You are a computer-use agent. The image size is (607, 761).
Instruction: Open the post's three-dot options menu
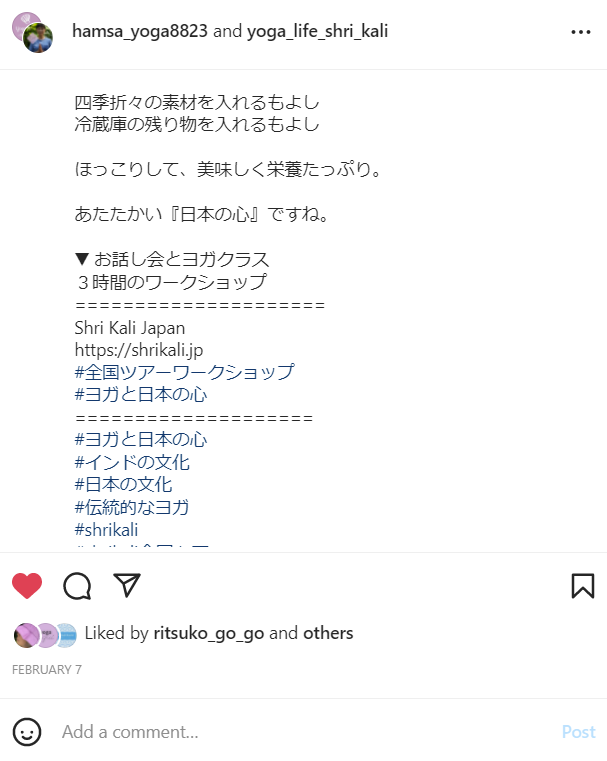coord(581,31)
